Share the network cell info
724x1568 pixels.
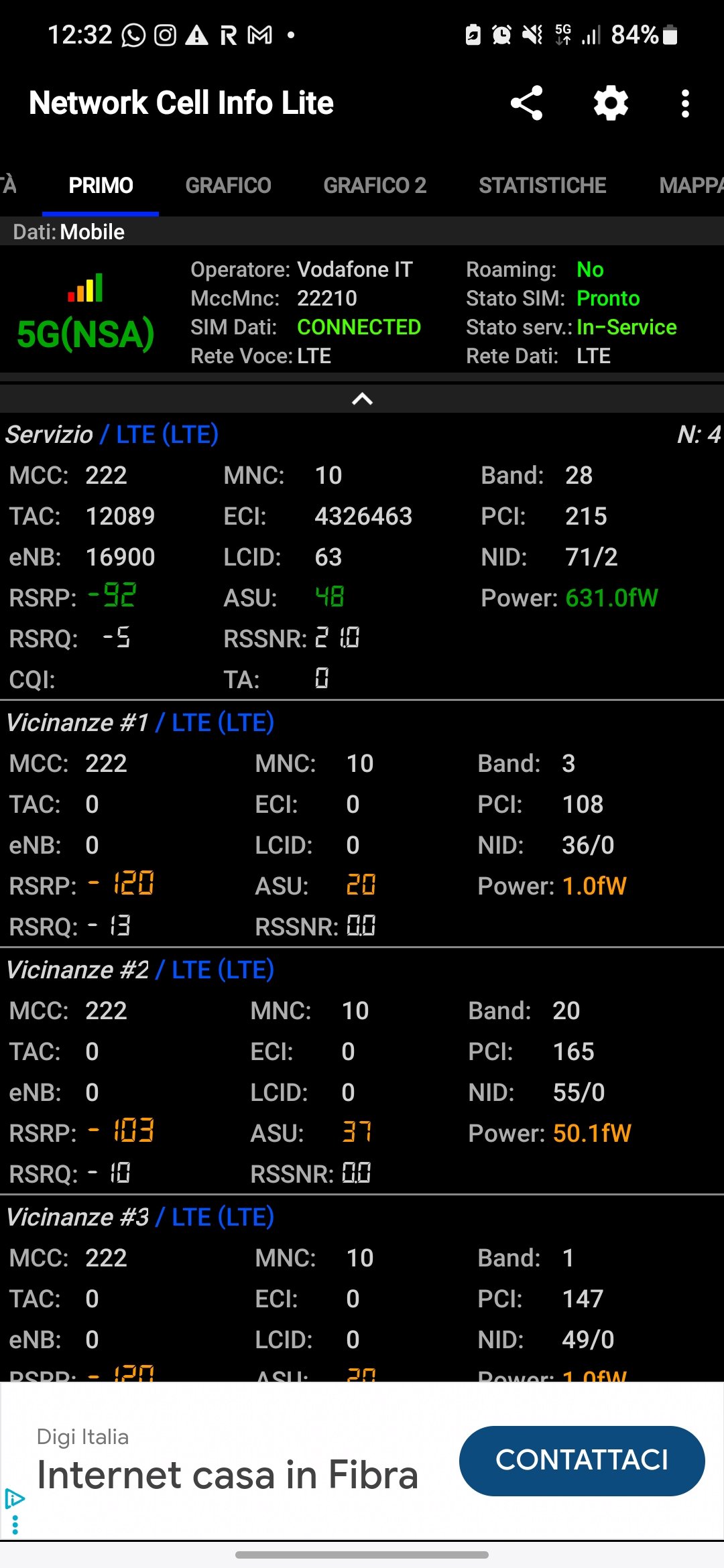coord(526,103)
